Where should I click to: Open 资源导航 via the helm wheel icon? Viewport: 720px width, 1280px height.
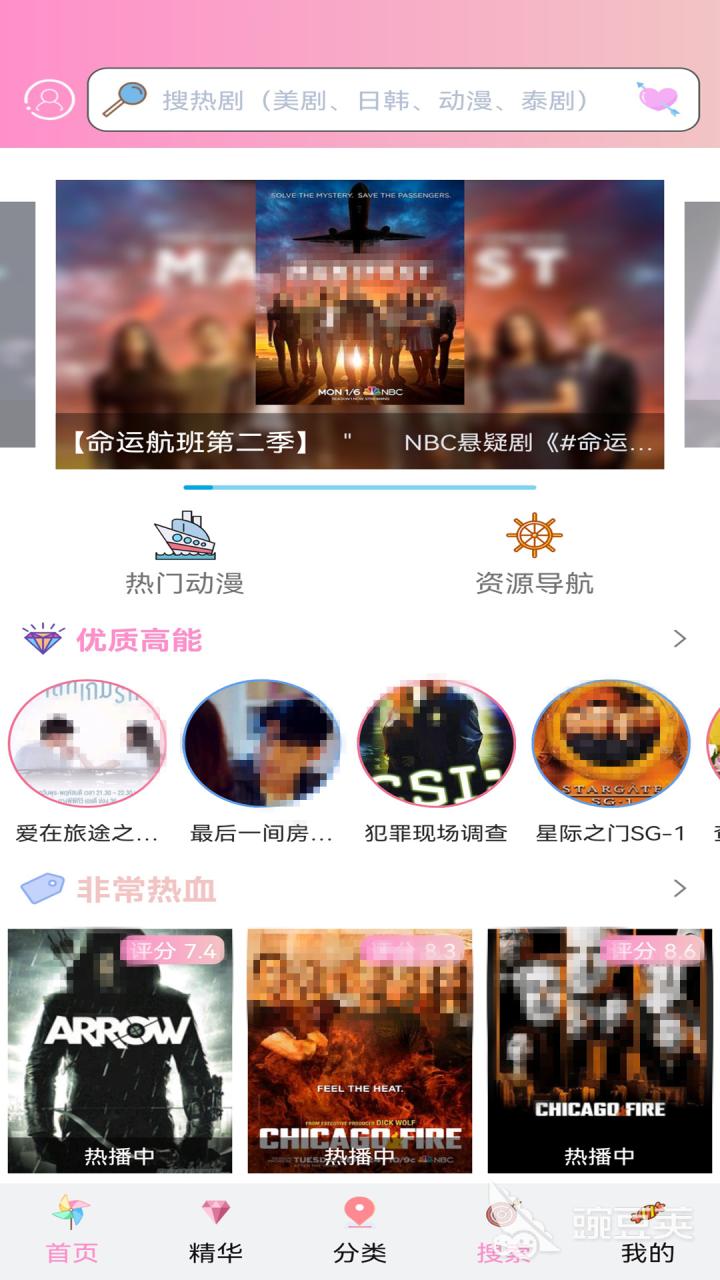coord(537,535)
